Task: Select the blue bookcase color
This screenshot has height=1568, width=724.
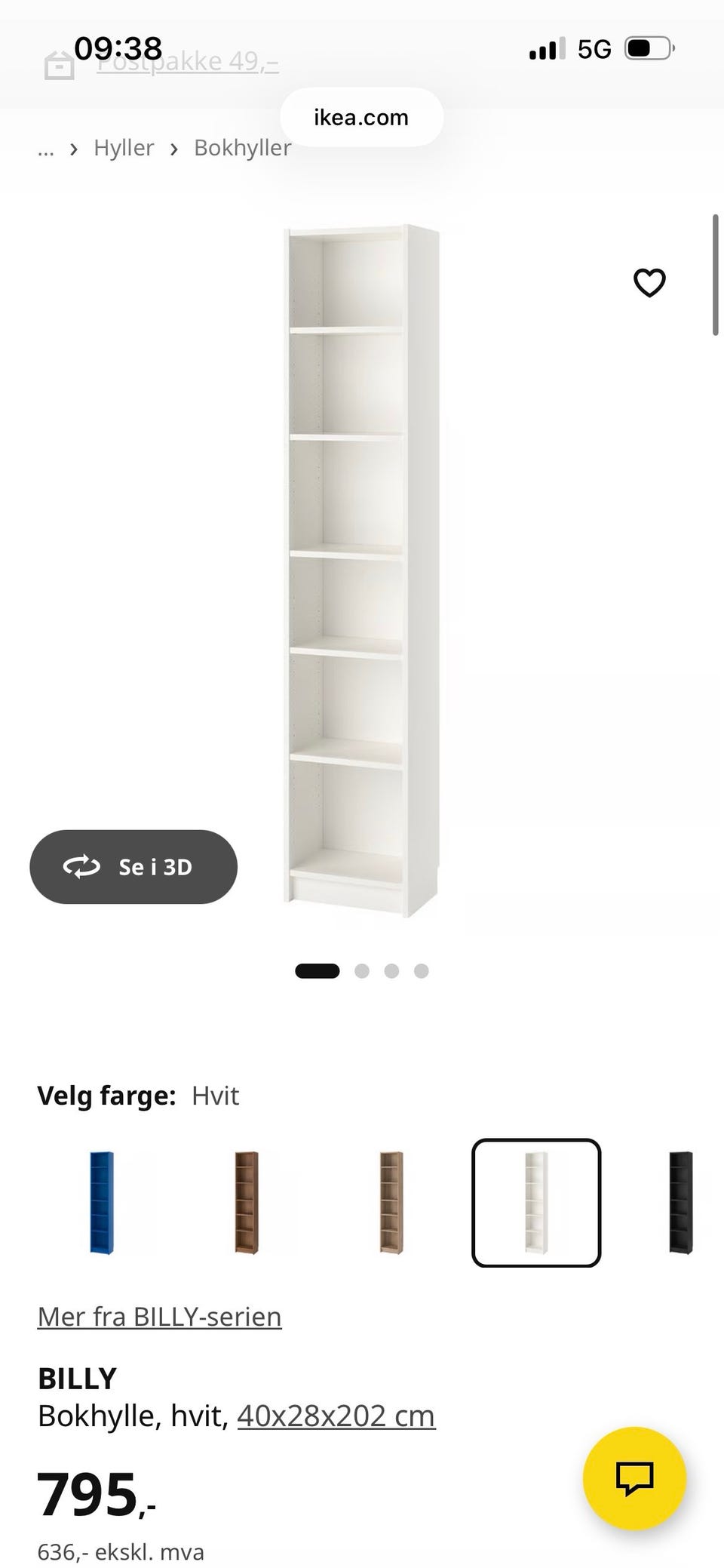Action: [102, 1202]
